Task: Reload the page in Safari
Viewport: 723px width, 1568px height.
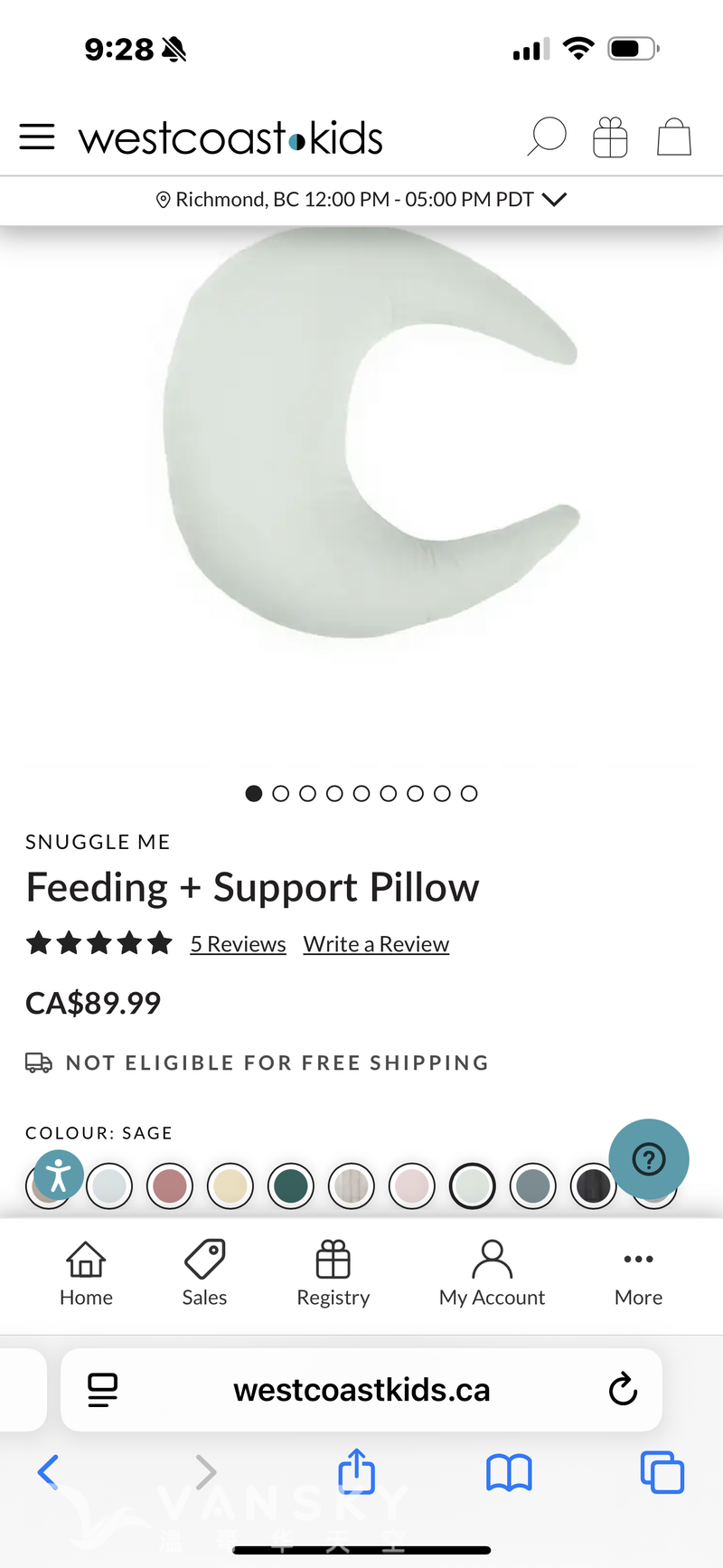Action: pos(623,1390)
